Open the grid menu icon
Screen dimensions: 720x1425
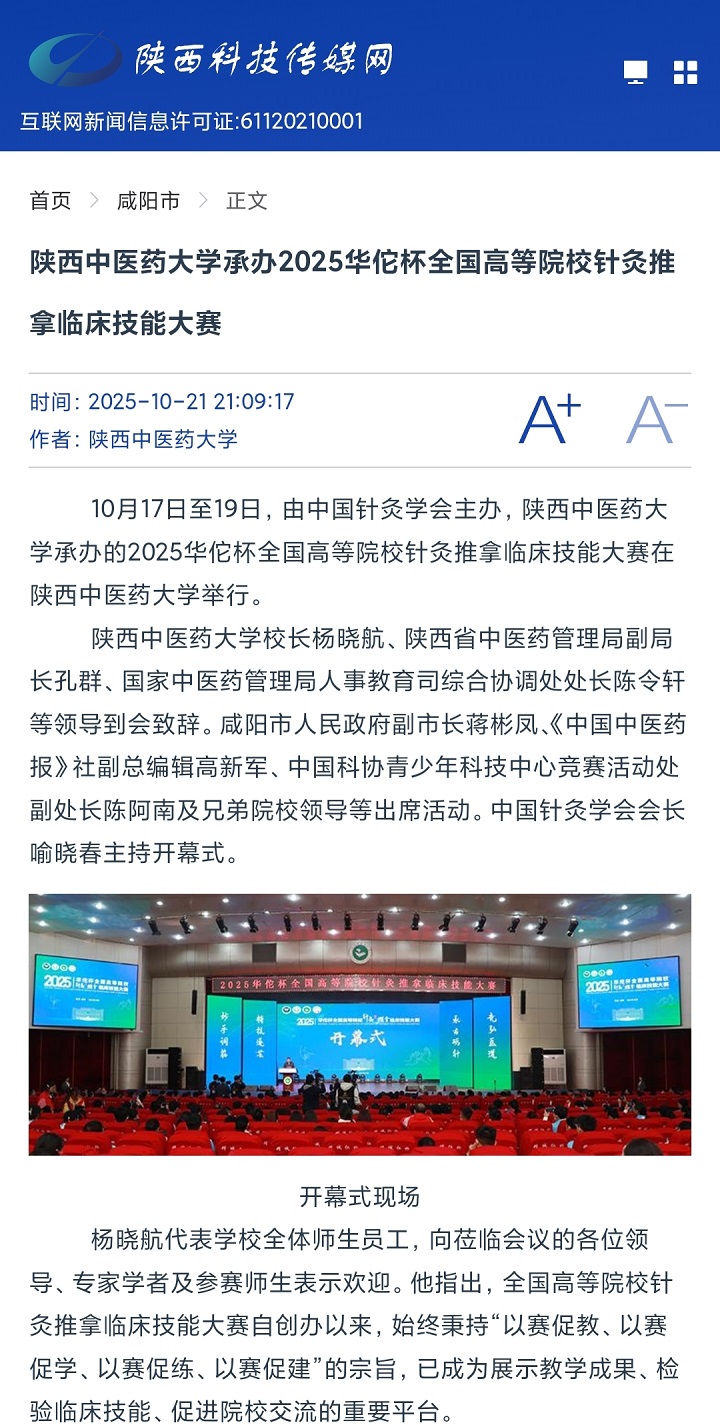click(x=685, y=72)
